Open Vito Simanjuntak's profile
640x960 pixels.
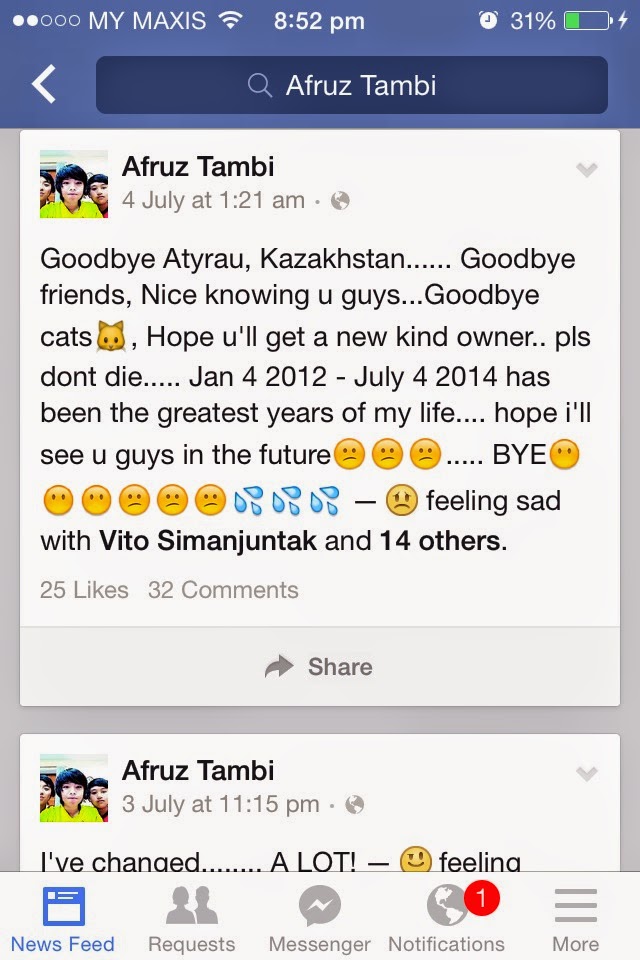tap(208, 542)
